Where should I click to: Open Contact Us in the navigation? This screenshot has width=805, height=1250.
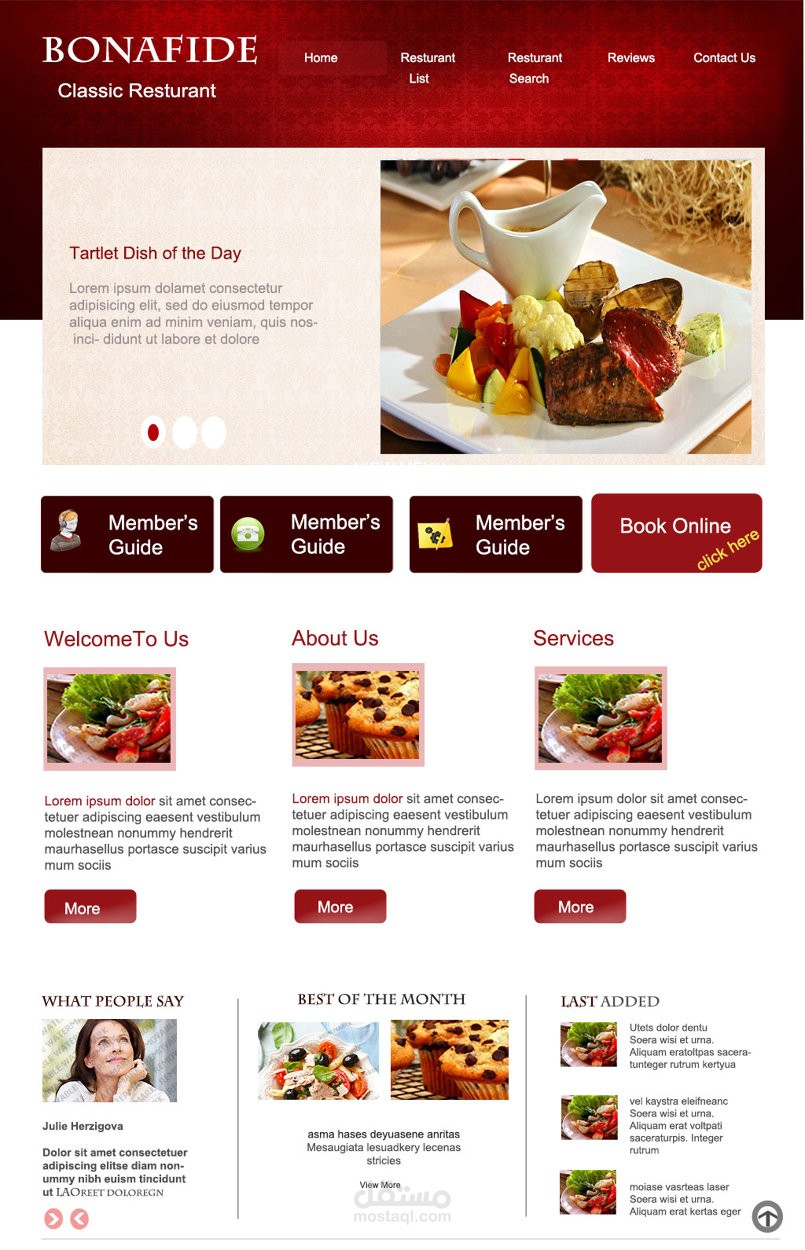(x=724, y=58)
